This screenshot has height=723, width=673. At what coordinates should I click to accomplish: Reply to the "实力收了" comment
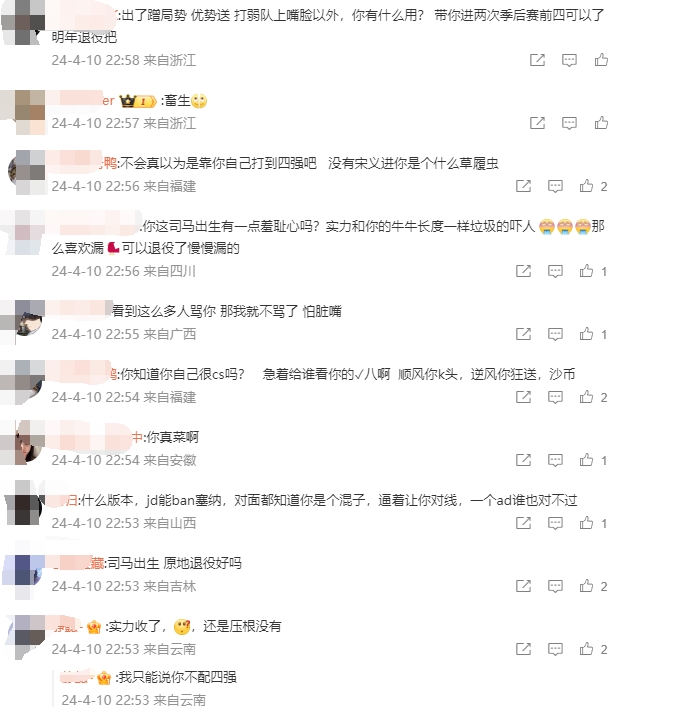pyautogui.click(x=555, y=649)
